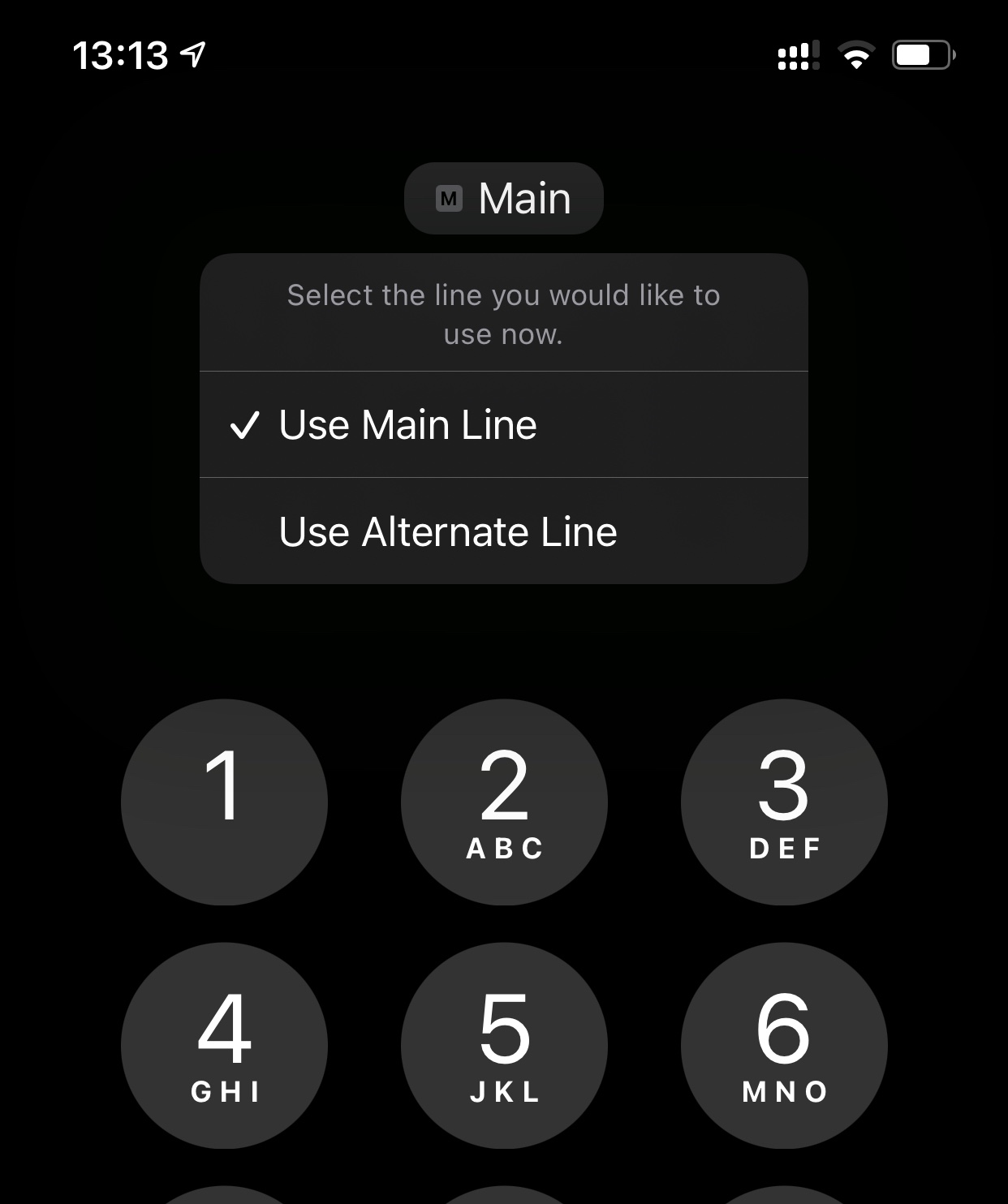Tap the 2 ABC key
Screen dimensions: 1008x1204
click(504, 802)
